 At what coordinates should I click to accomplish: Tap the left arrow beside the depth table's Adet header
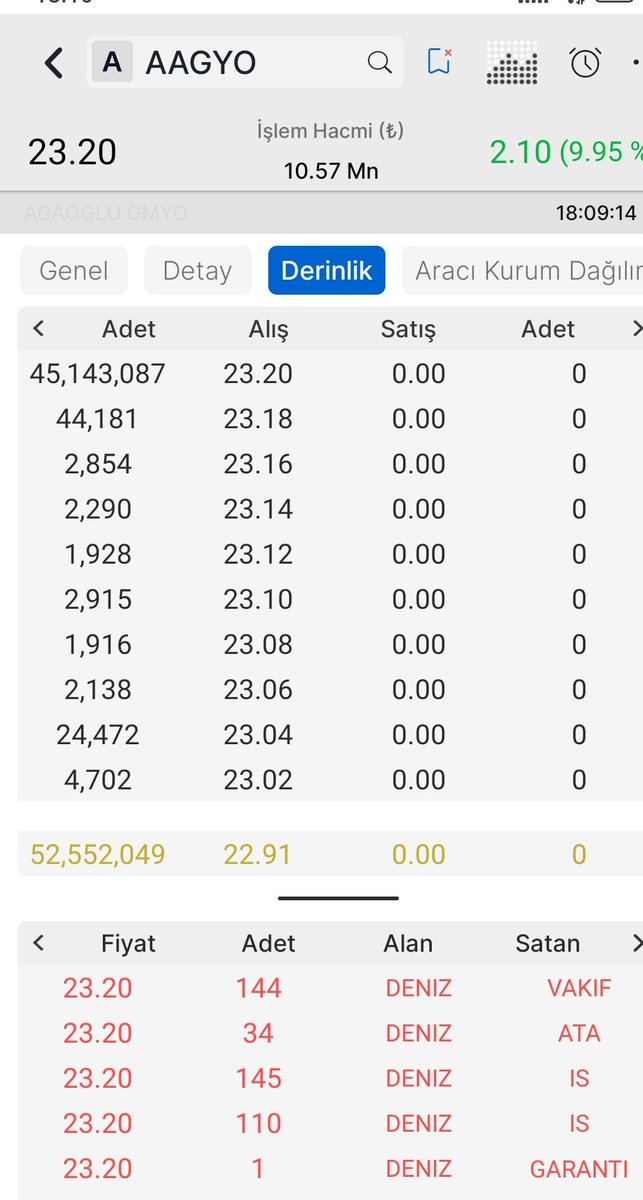pos(38,328)
